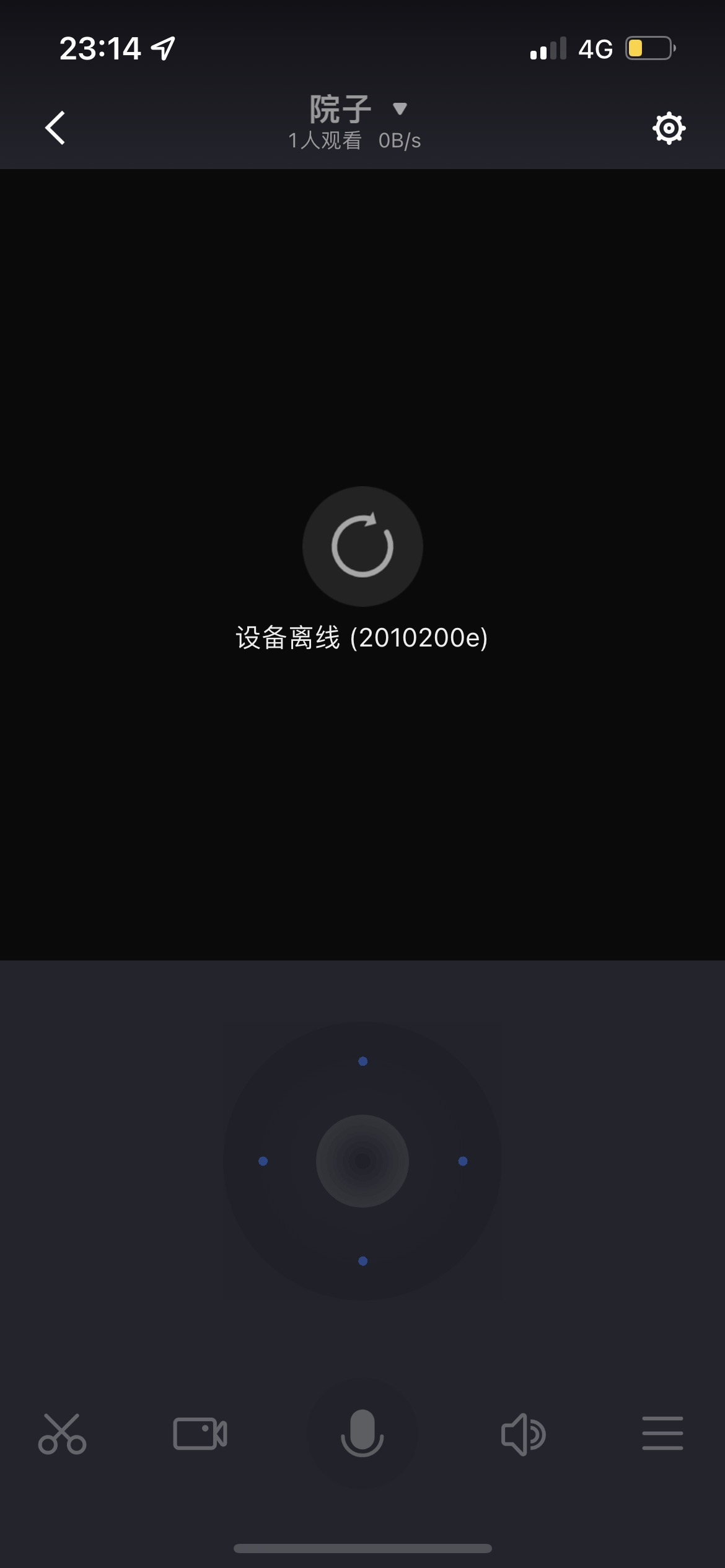Screen dimensions: 725x1568
Task: Toggle the speaker sound icon
Action: [x=523, y=1434]
